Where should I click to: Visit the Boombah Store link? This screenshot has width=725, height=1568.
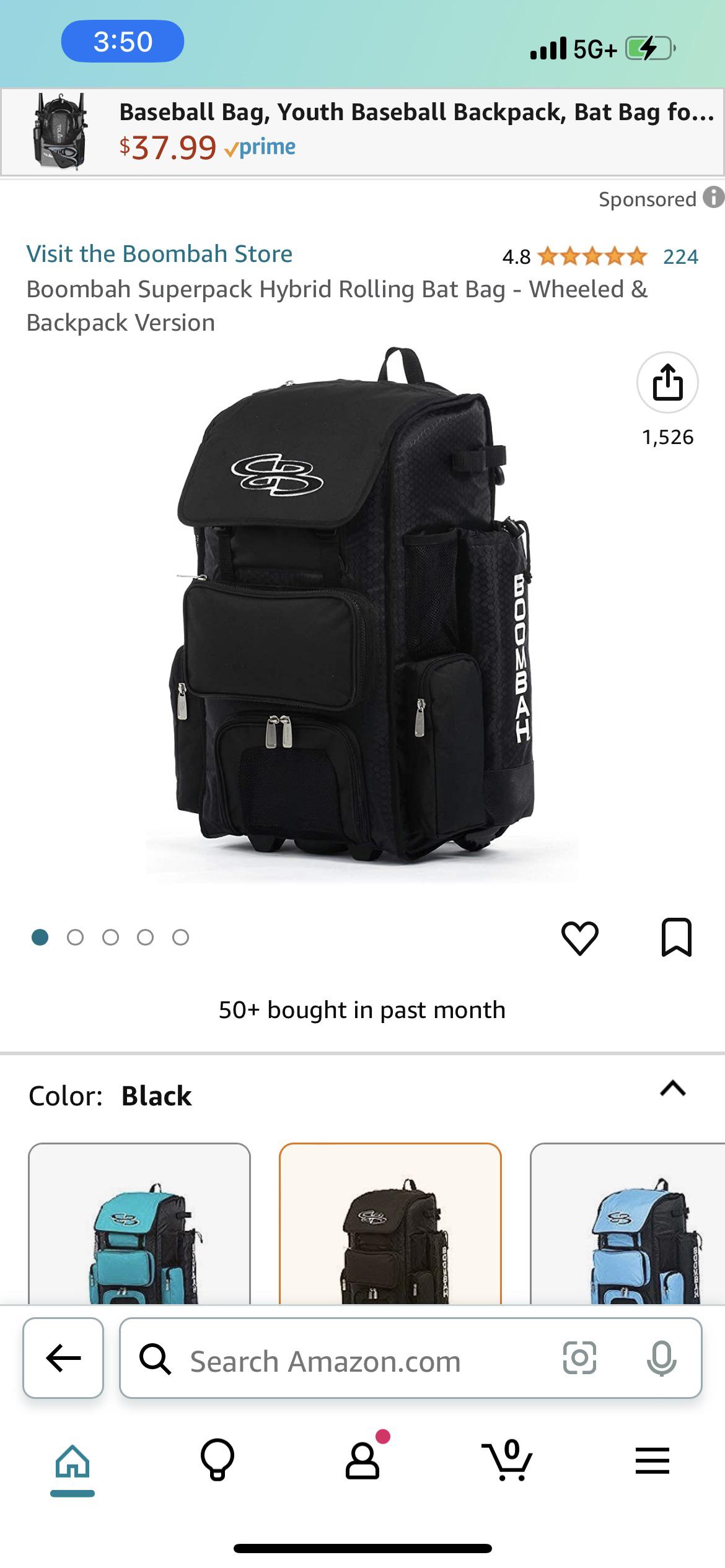click(159, 254)
